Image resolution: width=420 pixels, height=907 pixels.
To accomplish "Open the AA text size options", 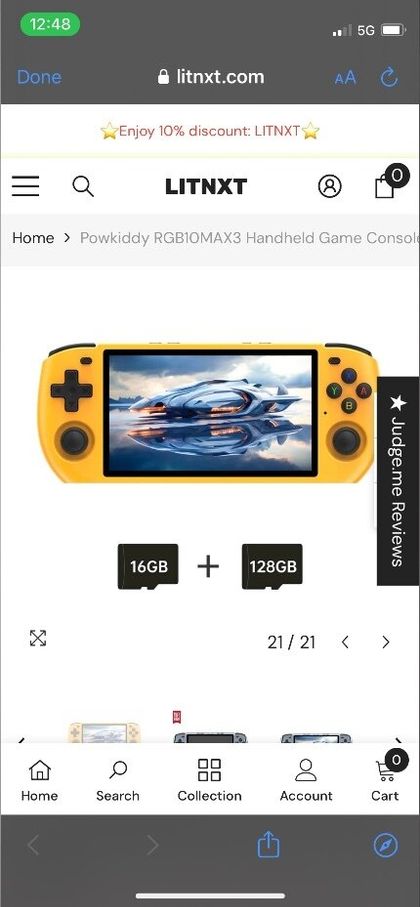I will 345,78.
